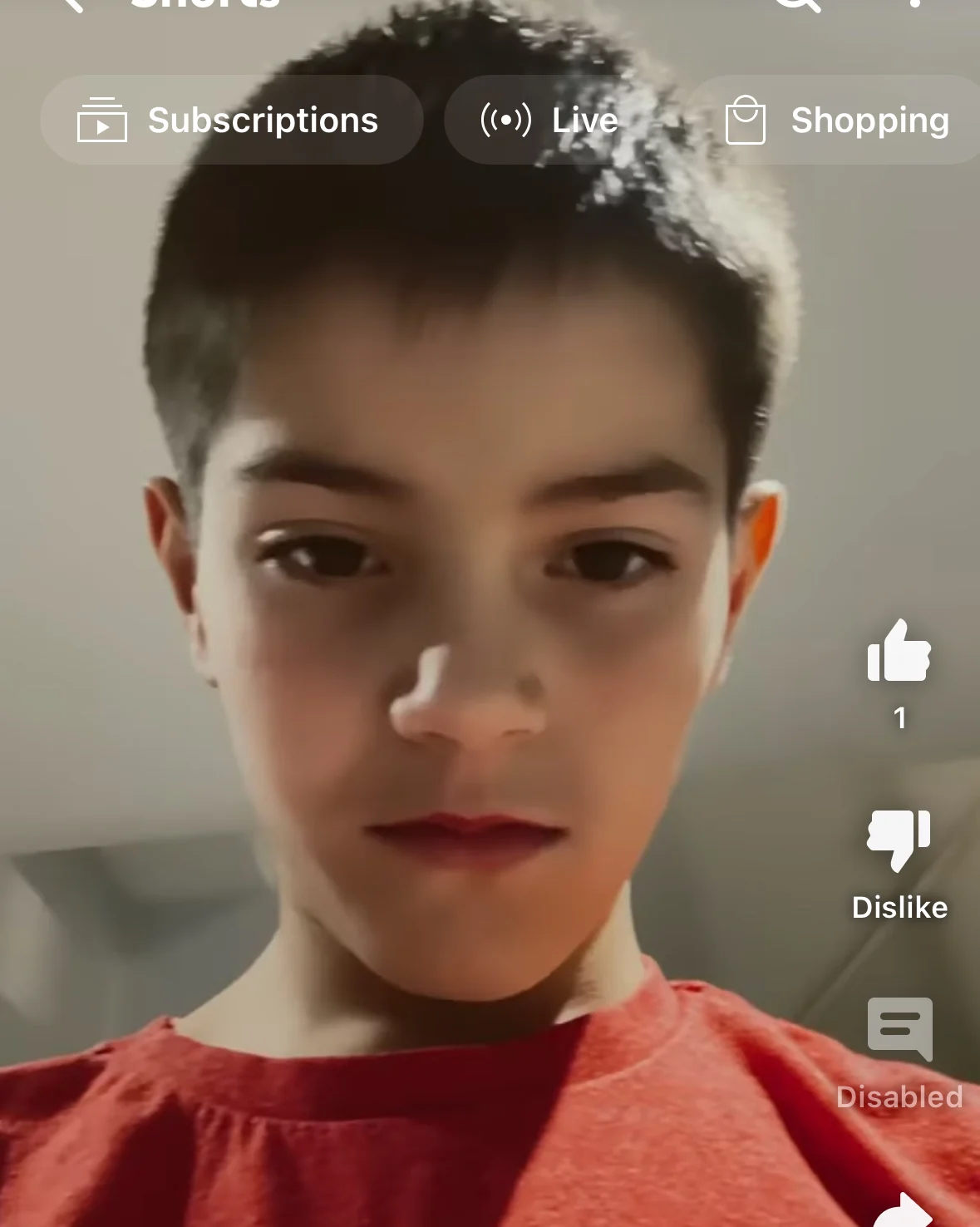Open the Subscriptions chip
Screen dimensions: 980x1227
pos(231,121)
